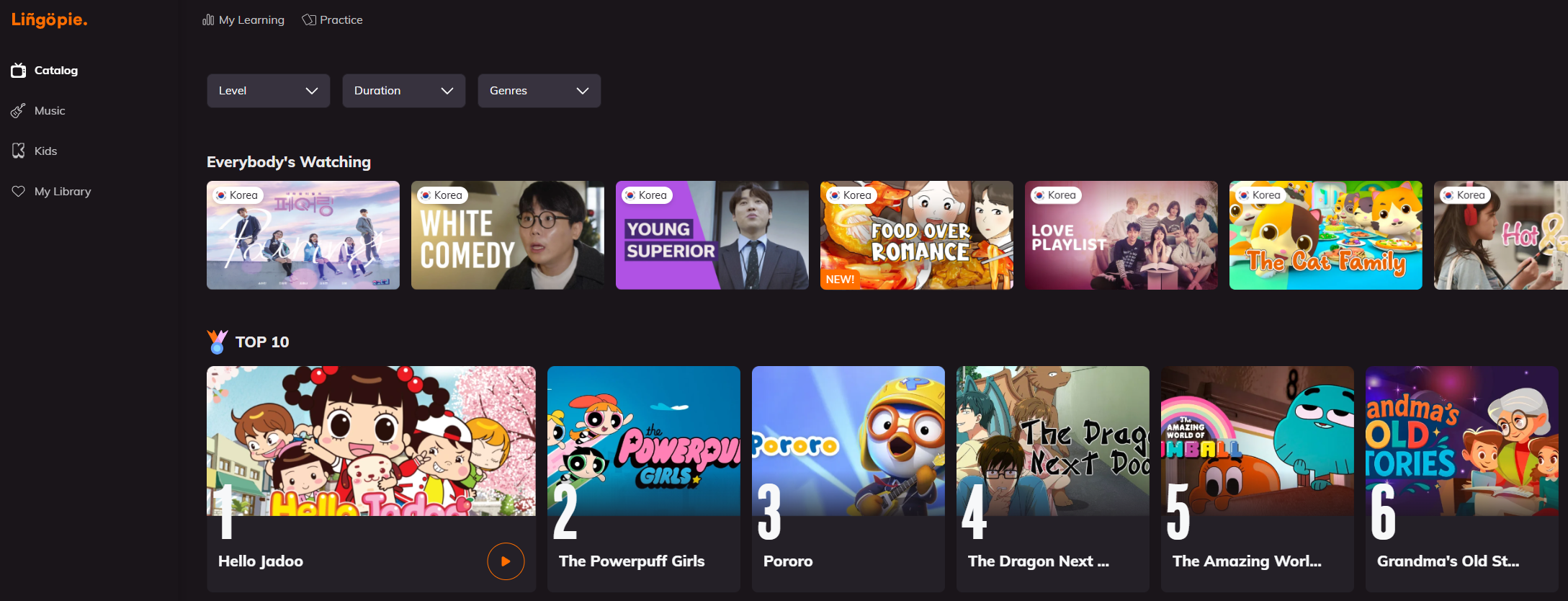Expand the Duration dropdown filter
The height and width of the screenshot is (601, 1568).
coord(403,91)
